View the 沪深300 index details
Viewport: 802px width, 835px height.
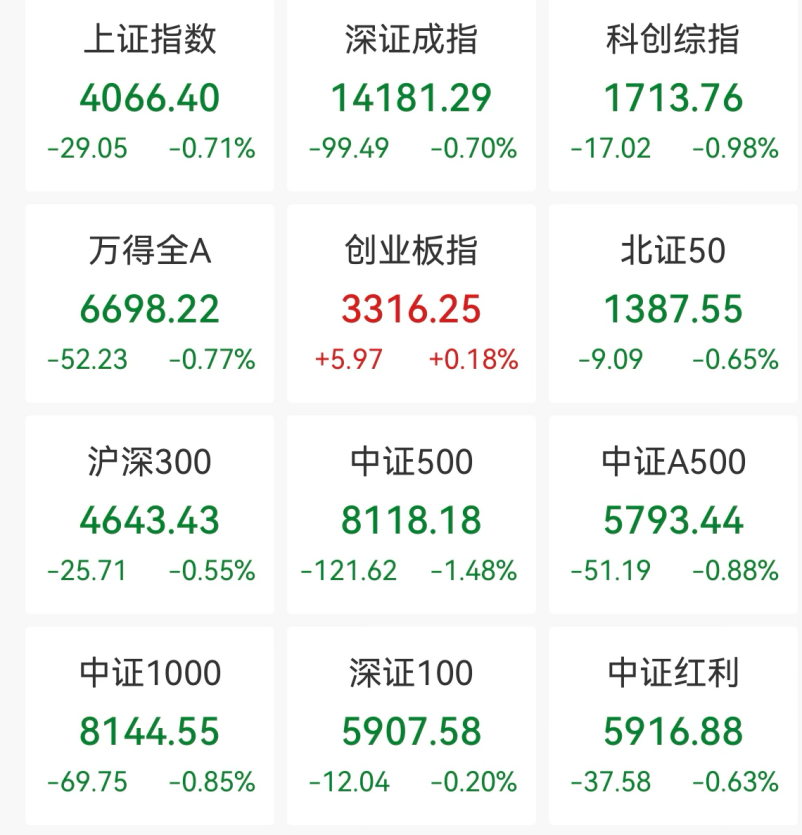148,510
